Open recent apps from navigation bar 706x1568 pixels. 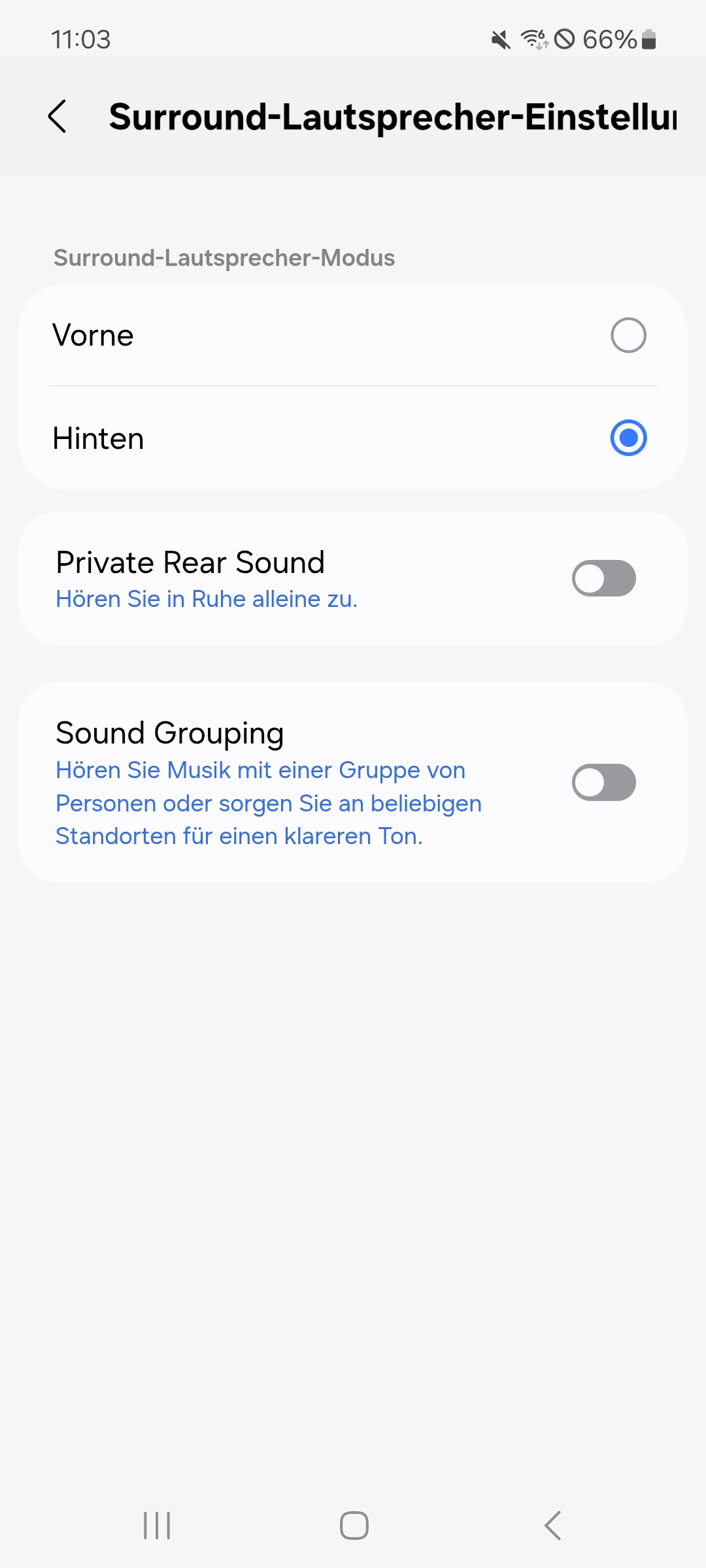click(x=157, y=1526)
